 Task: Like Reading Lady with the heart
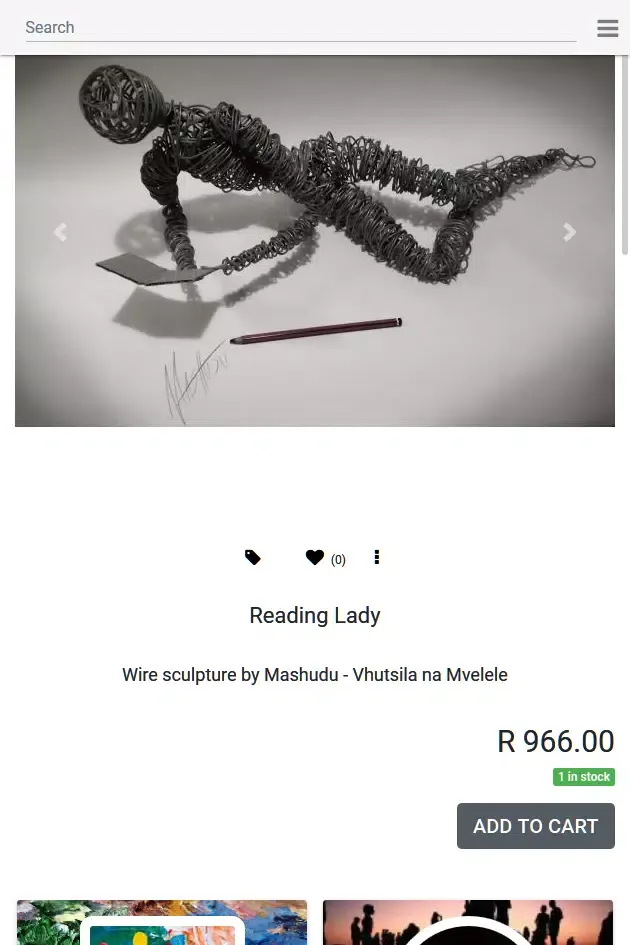[315, 558]
